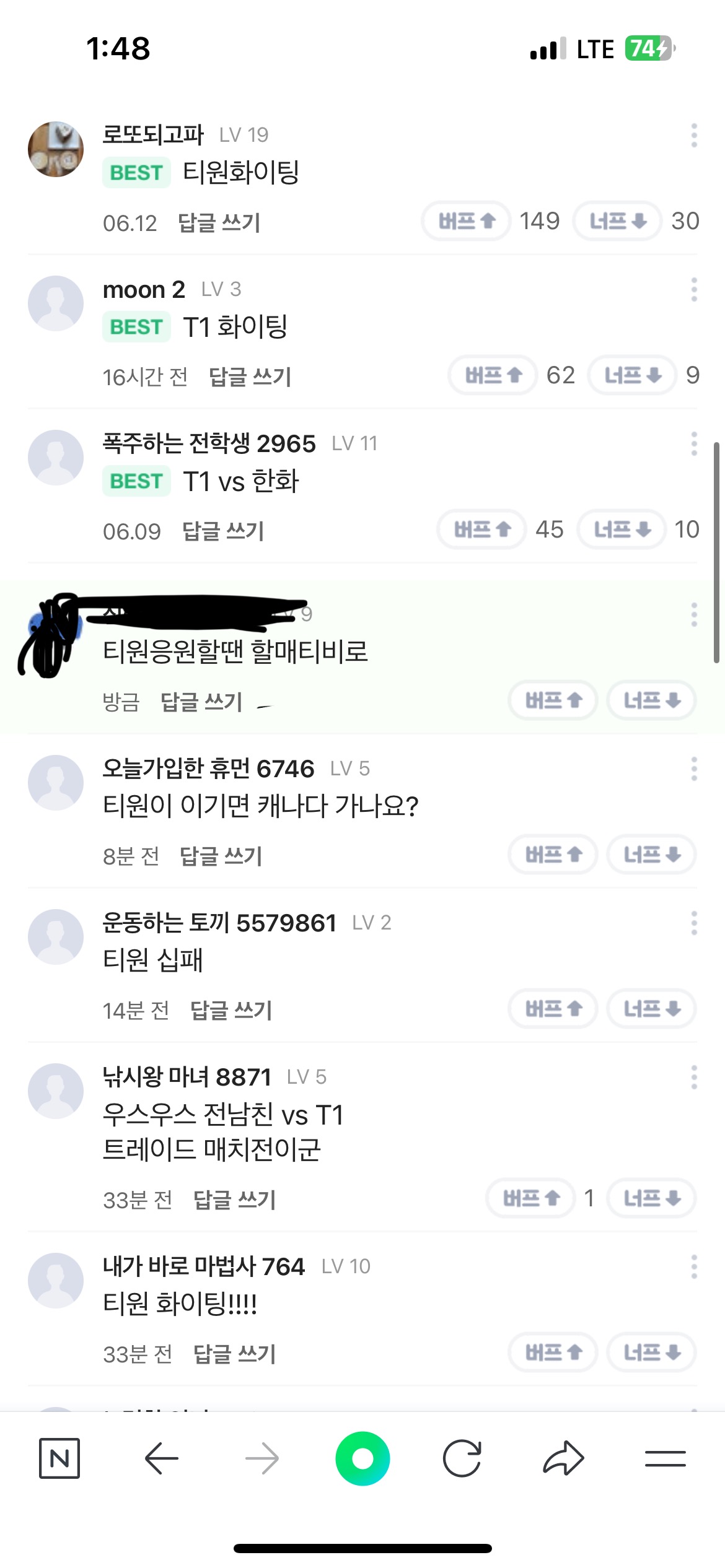The width and height of the screenshot is (725, 1568).
Task: Tap 버프 on 운동하는 토끼 5579861's comment
Action: pos(553,1009)
